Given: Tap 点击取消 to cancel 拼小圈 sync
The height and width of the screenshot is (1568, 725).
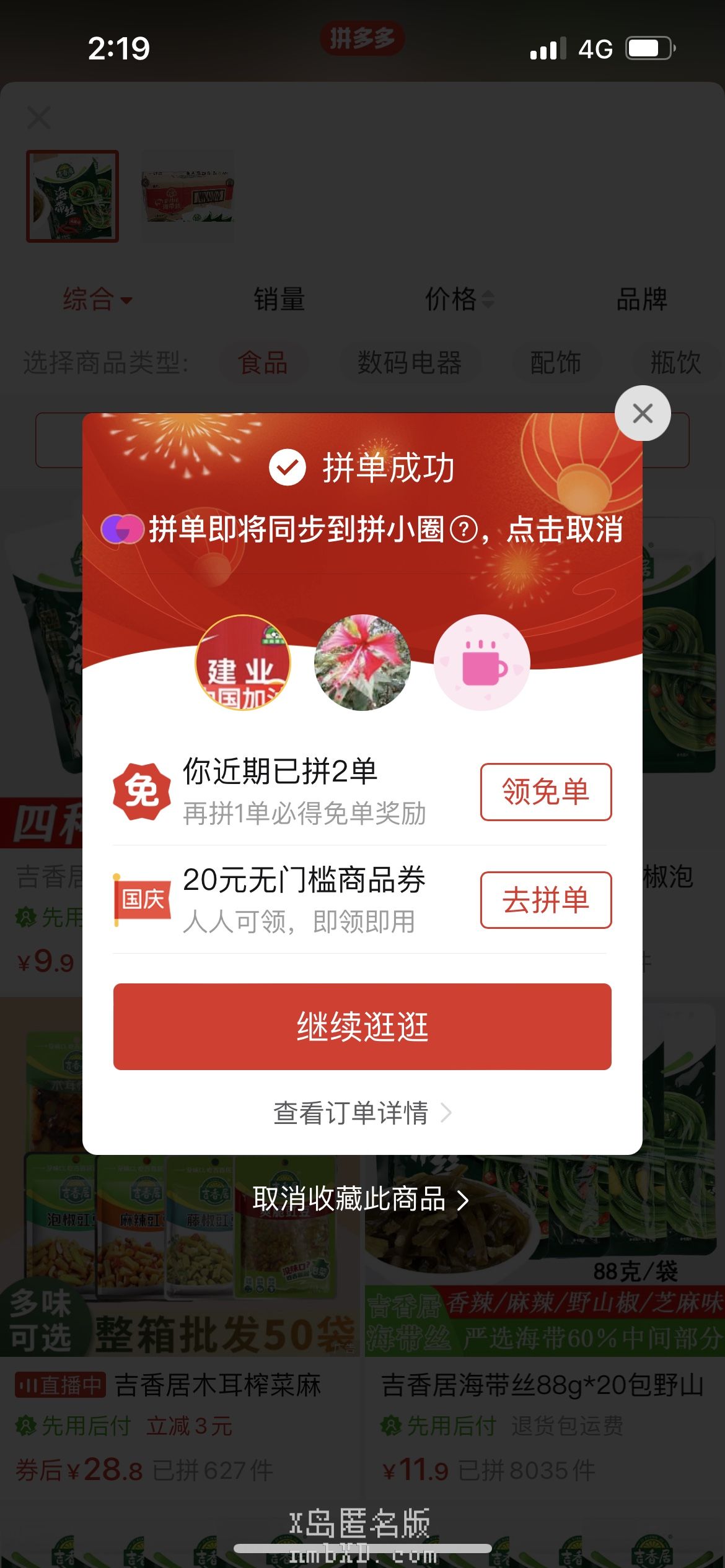Looking at the screenshot, I should click(x=565, y=529).
